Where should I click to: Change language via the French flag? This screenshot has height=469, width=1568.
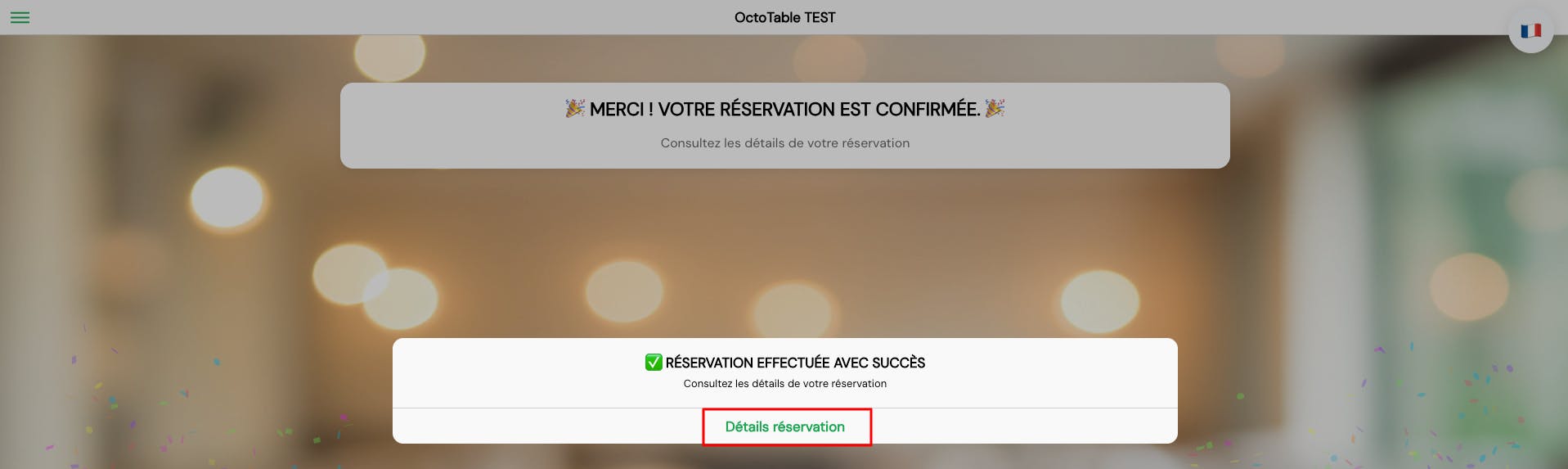pos(1530,31)
